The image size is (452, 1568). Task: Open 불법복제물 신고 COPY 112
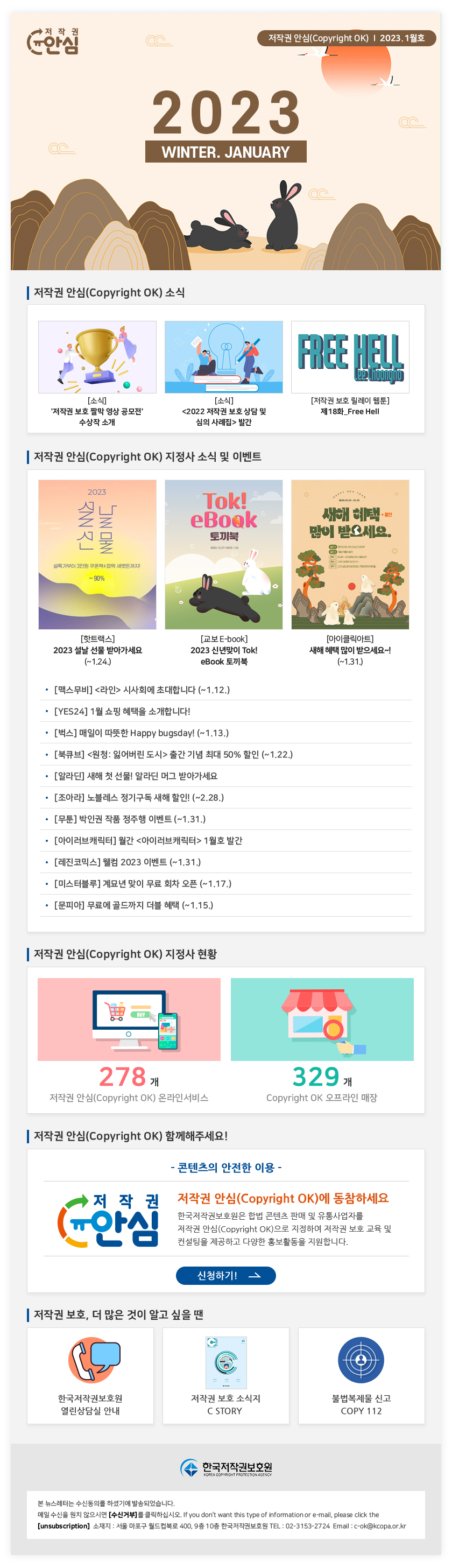tap(361, 1375)
